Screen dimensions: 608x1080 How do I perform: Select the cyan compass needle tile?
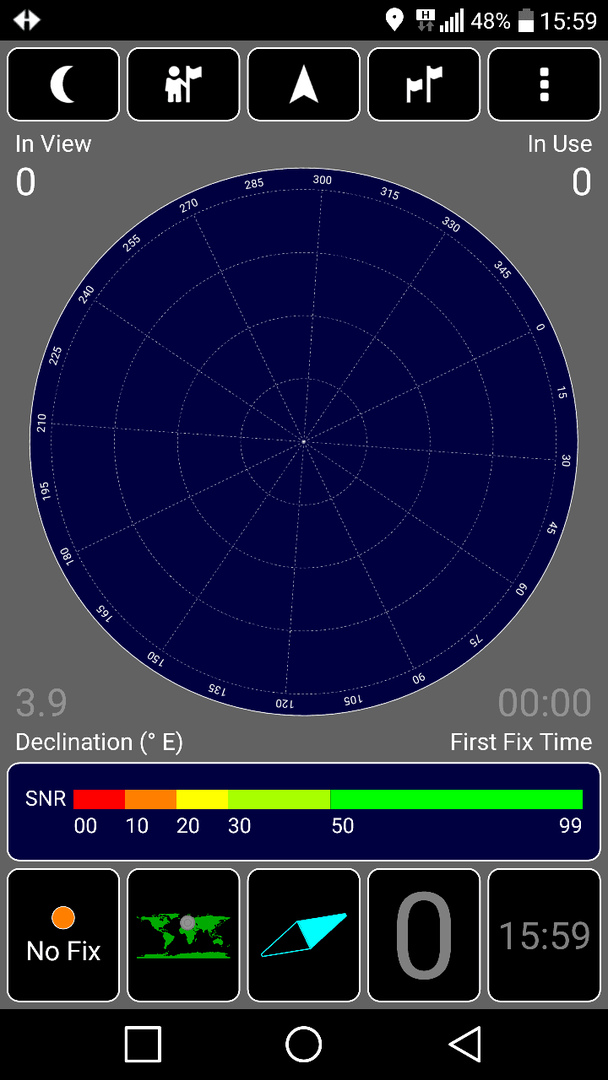[304, 935]
